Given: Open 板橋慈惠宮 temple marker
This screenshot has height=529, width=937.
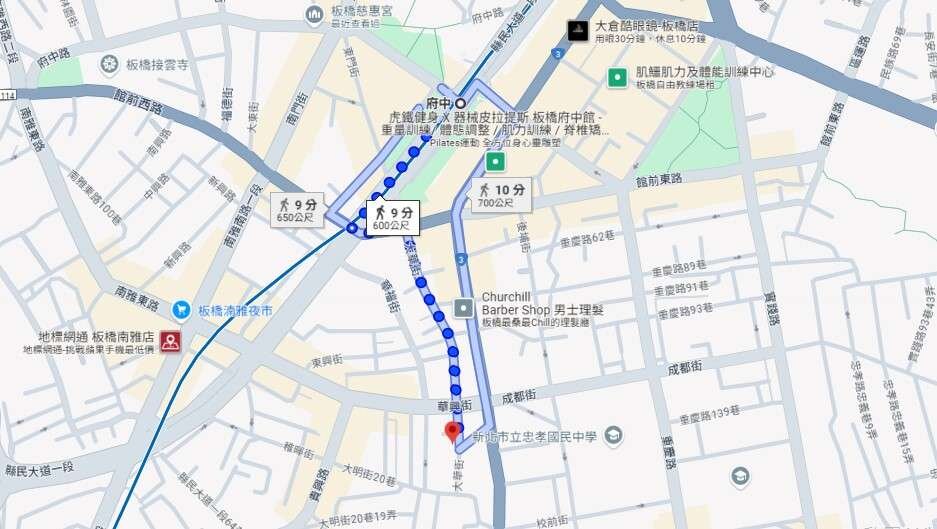Looking at the screenshot, I should pos(313,12).
